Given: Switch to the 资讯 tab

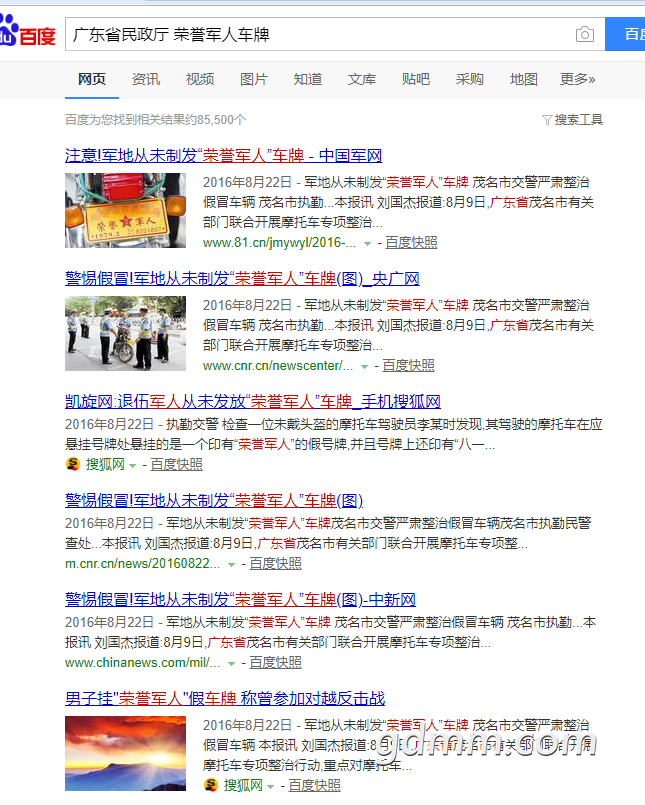Looking at the screenshot, I should point(146,79).
